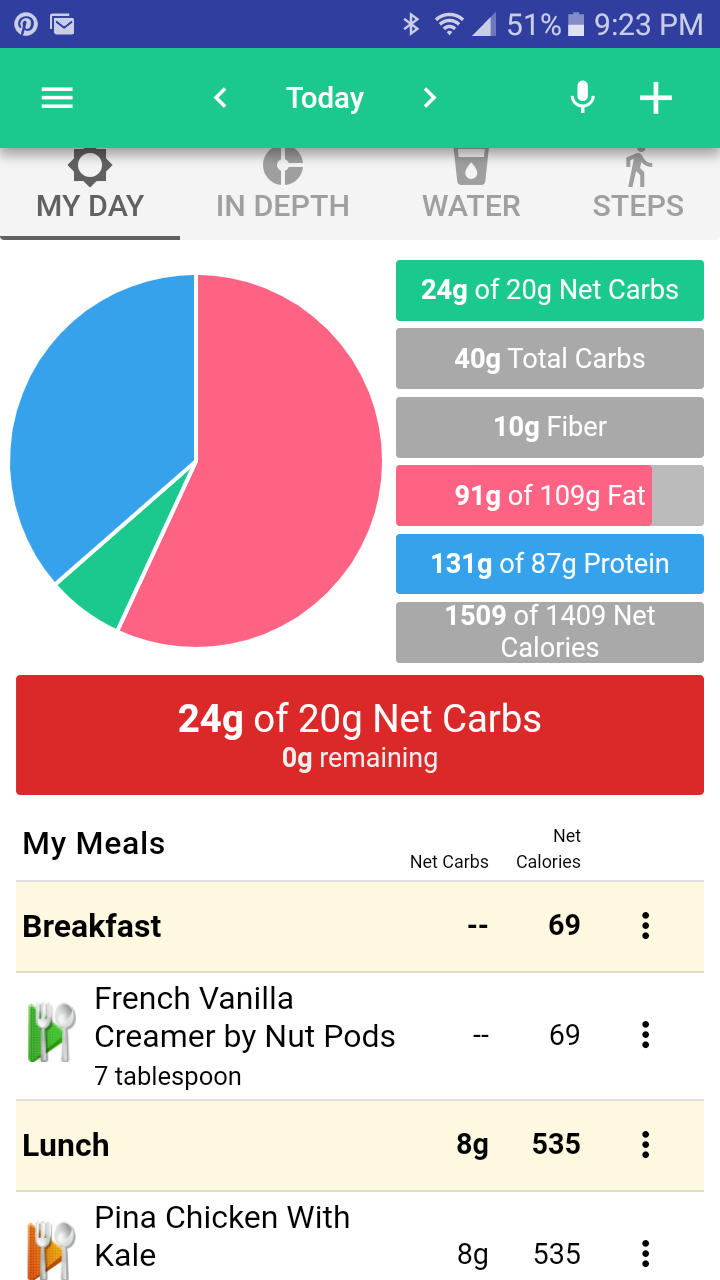Screen dimensions: 720x1280
Task: Open options for French Vanilla Creamer
Action: click(x=646, y=1035)
